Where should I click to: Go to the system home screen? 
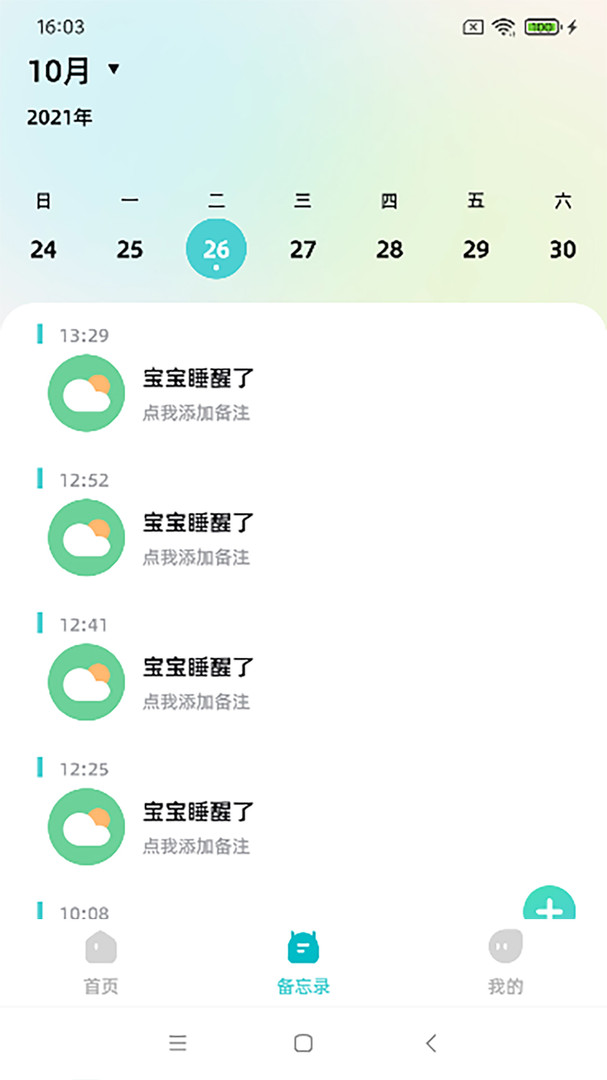303,1043
